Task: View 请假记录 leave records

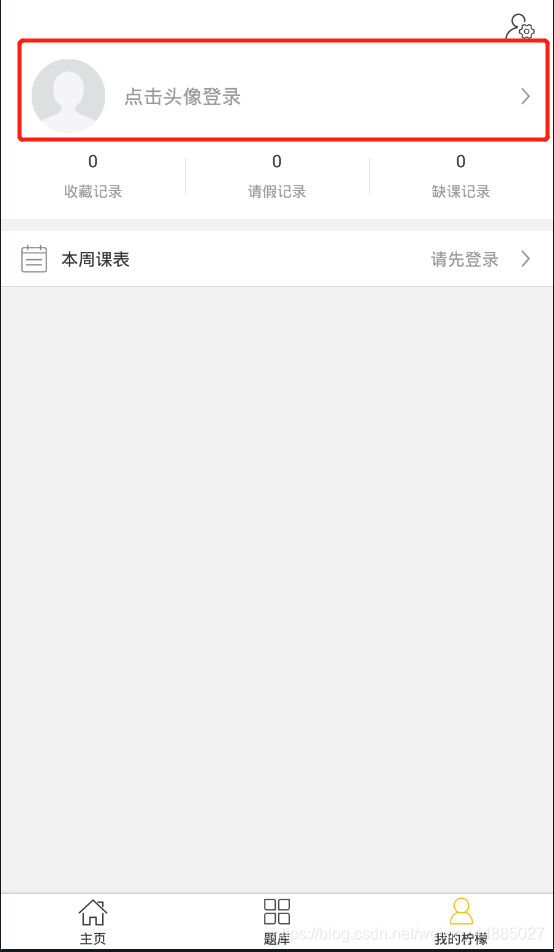Action: (x=277, y=177)
